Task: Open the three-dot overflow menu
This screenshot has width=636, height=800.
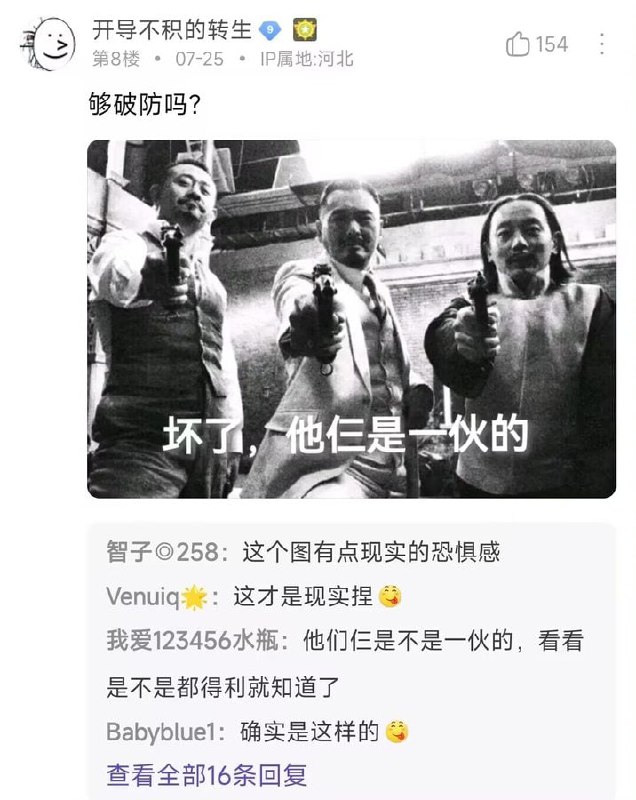Action: [x=602, y=44]
